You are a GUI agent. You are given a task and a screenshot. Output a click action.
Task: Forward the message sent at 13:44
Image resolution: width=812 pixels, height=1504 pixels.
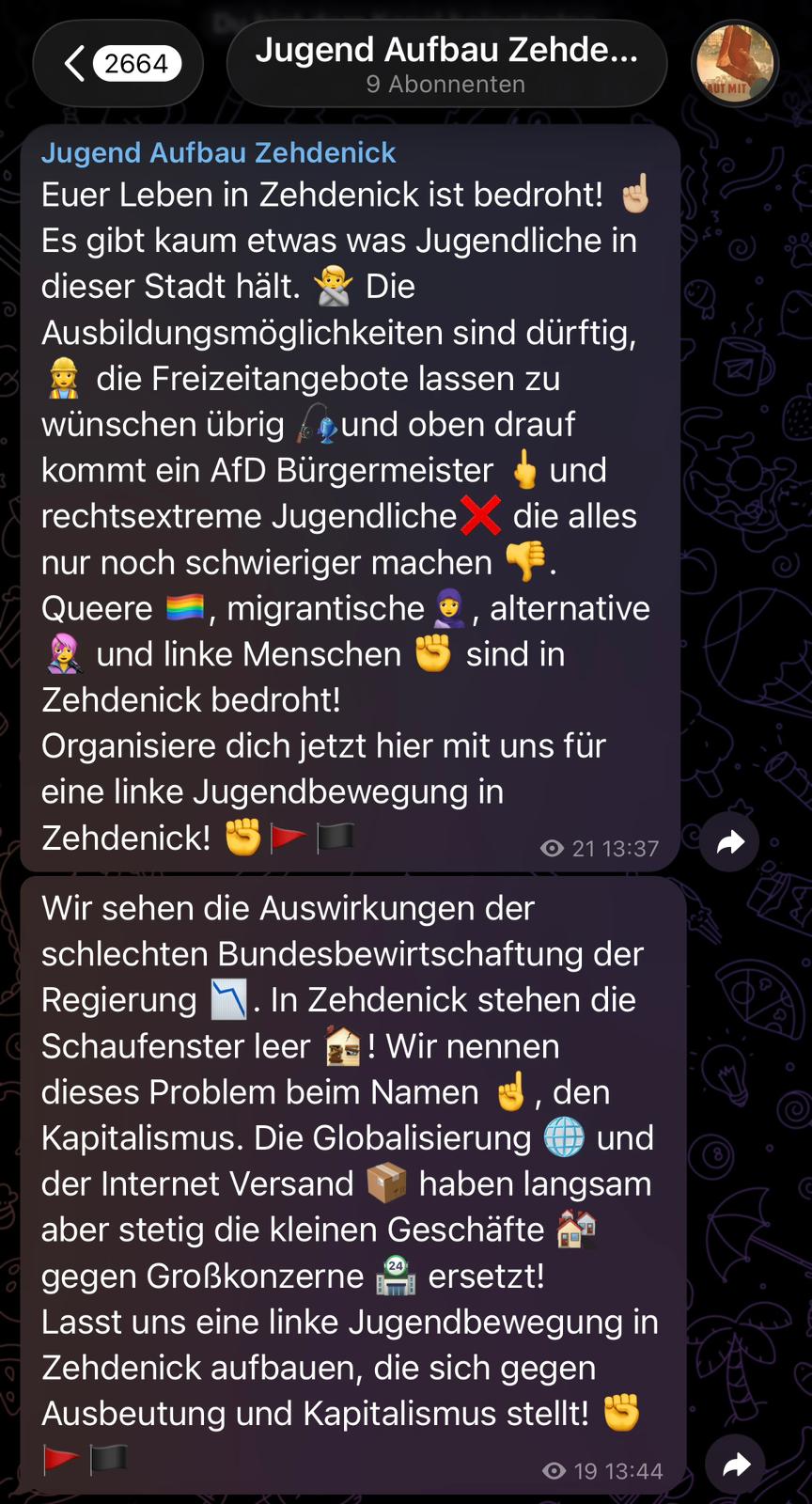735,1464
